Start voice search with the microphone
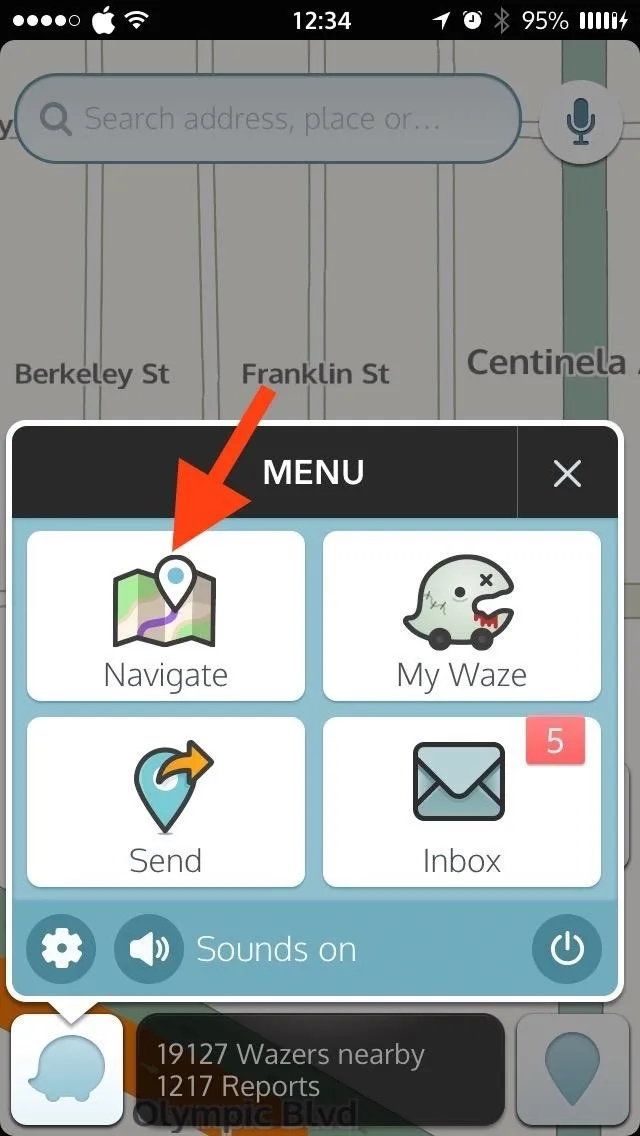Screen dimensions: 640x1136 coord(581,121)
